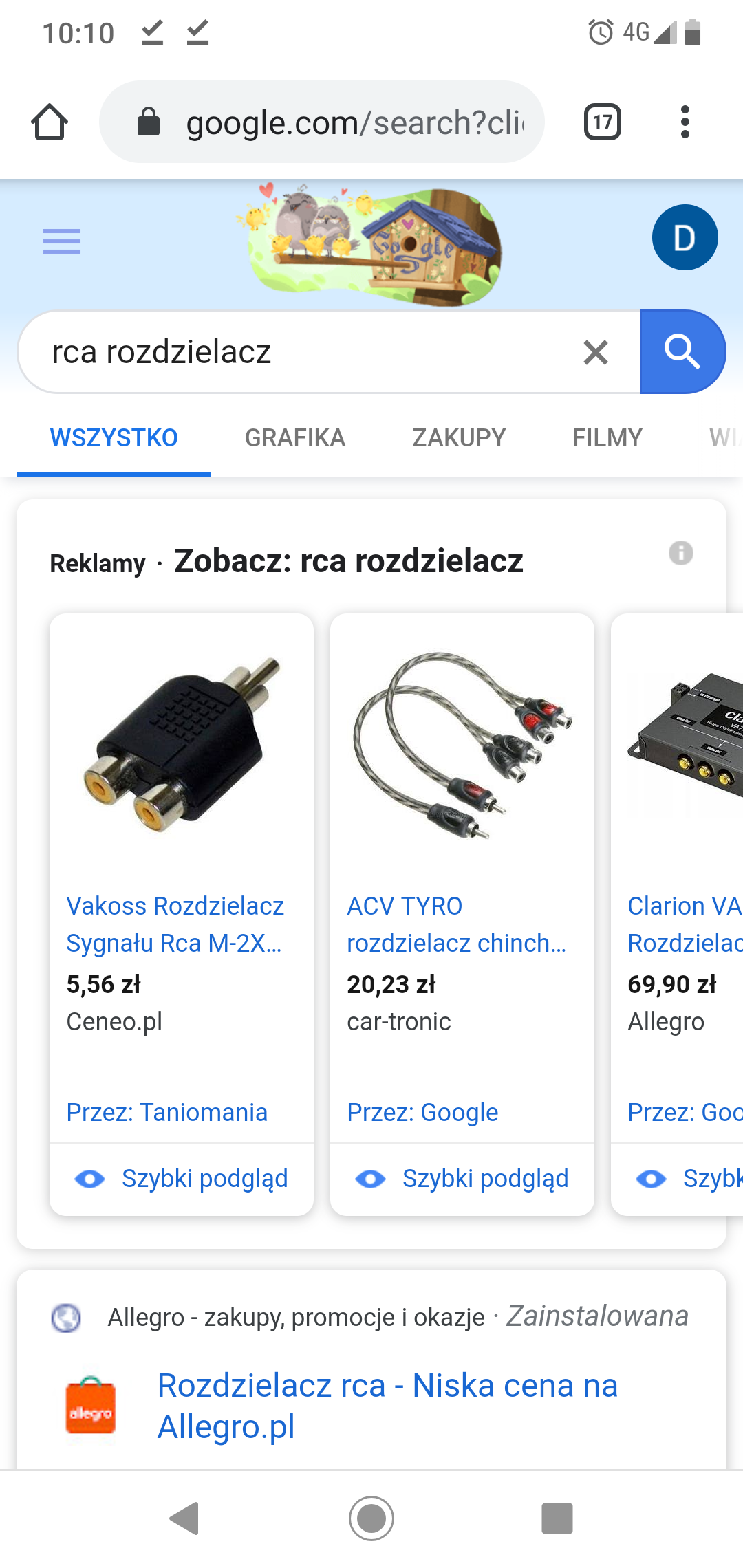Viewport: 743px width, 1568px height.
Task: Open the ACV TYRO rozdzielacz chinch product
Action: 455,924
